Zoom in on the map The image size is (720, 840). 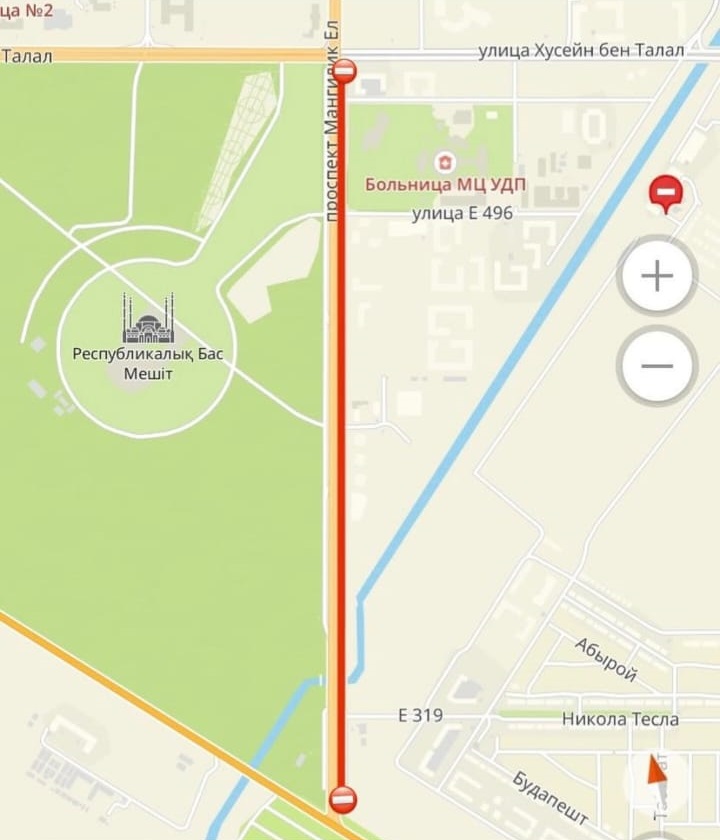pos(657,276)
